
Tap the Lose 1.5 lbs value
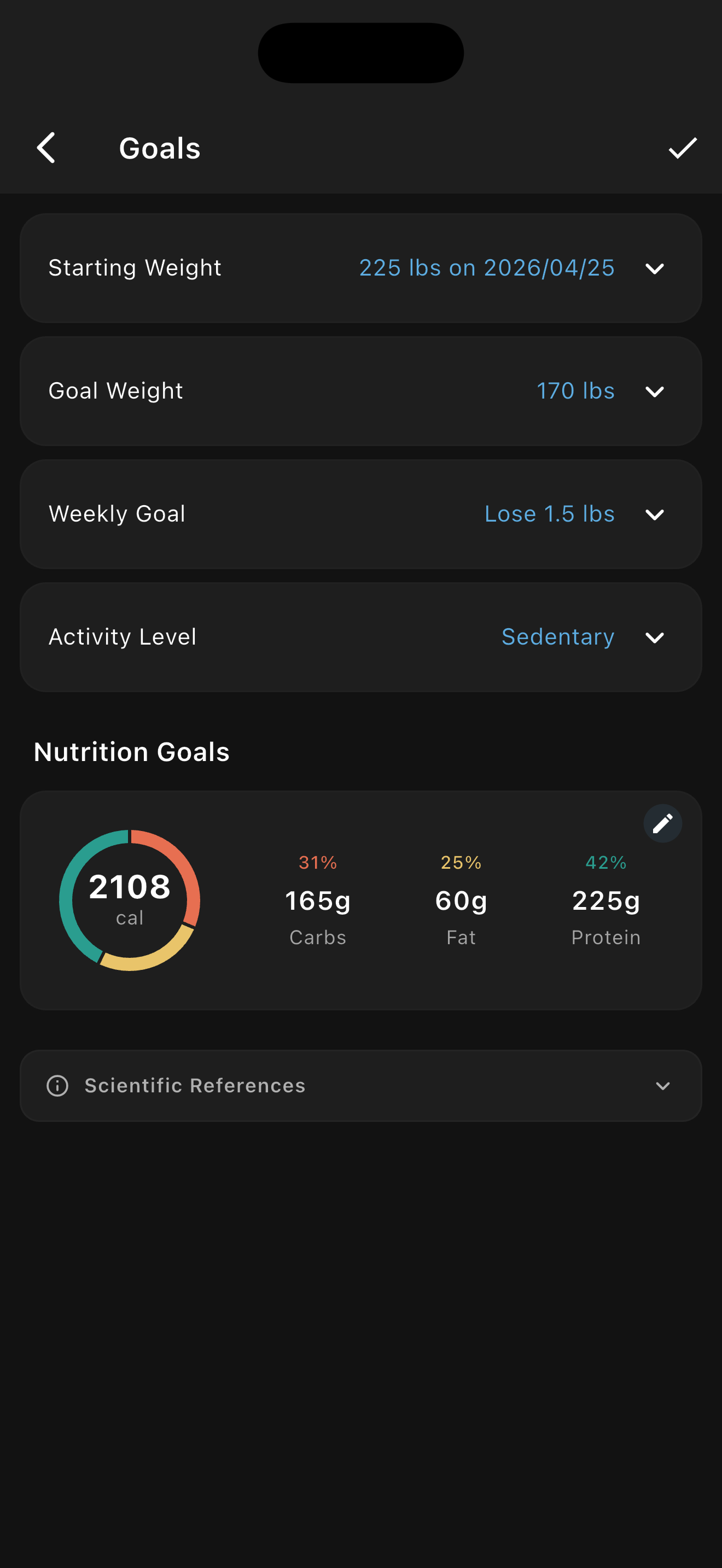coord(549,513)
